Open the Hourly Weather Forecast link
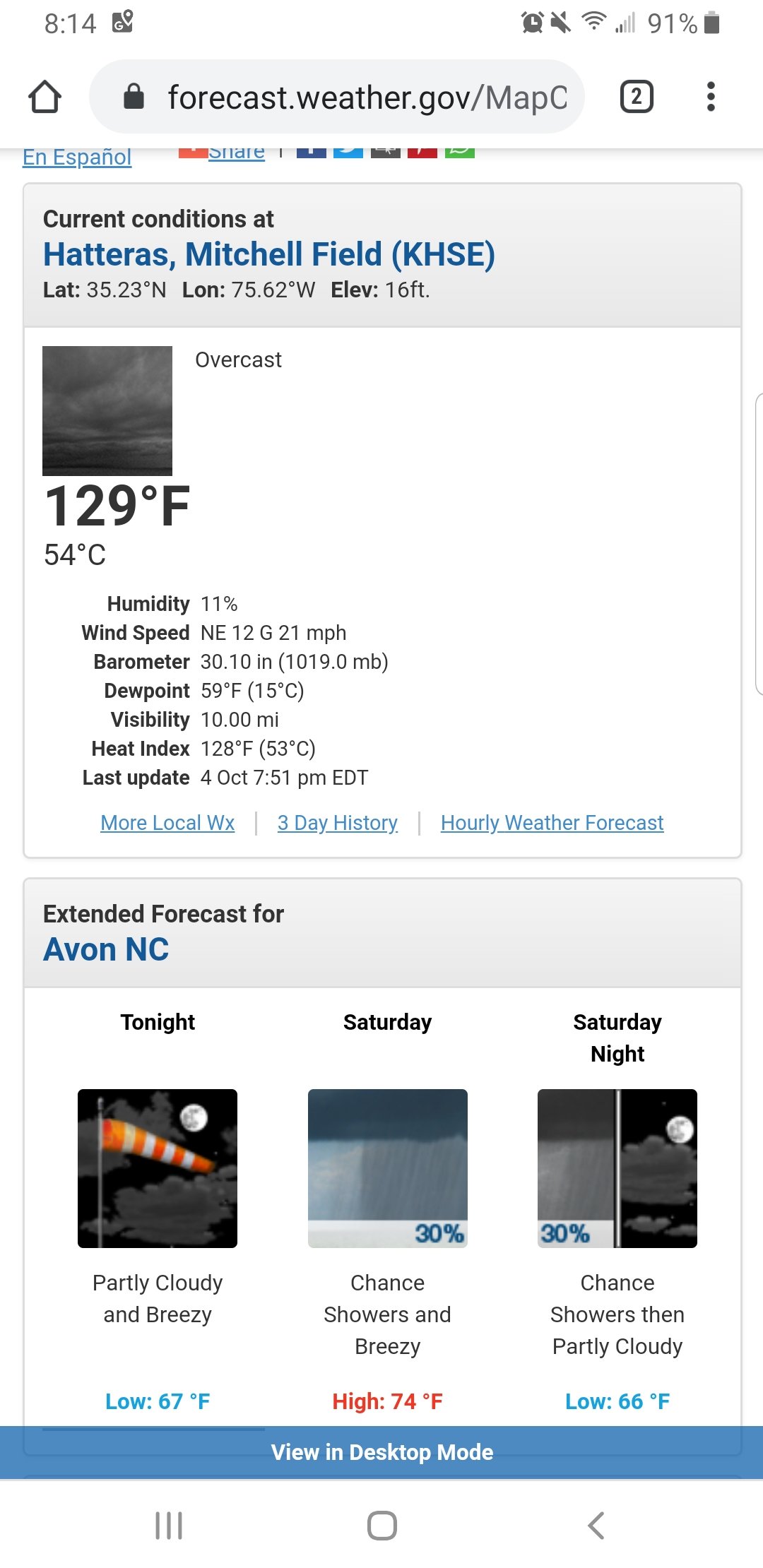Viewport: 763px width, 1568px height. (x=552, y=823)
